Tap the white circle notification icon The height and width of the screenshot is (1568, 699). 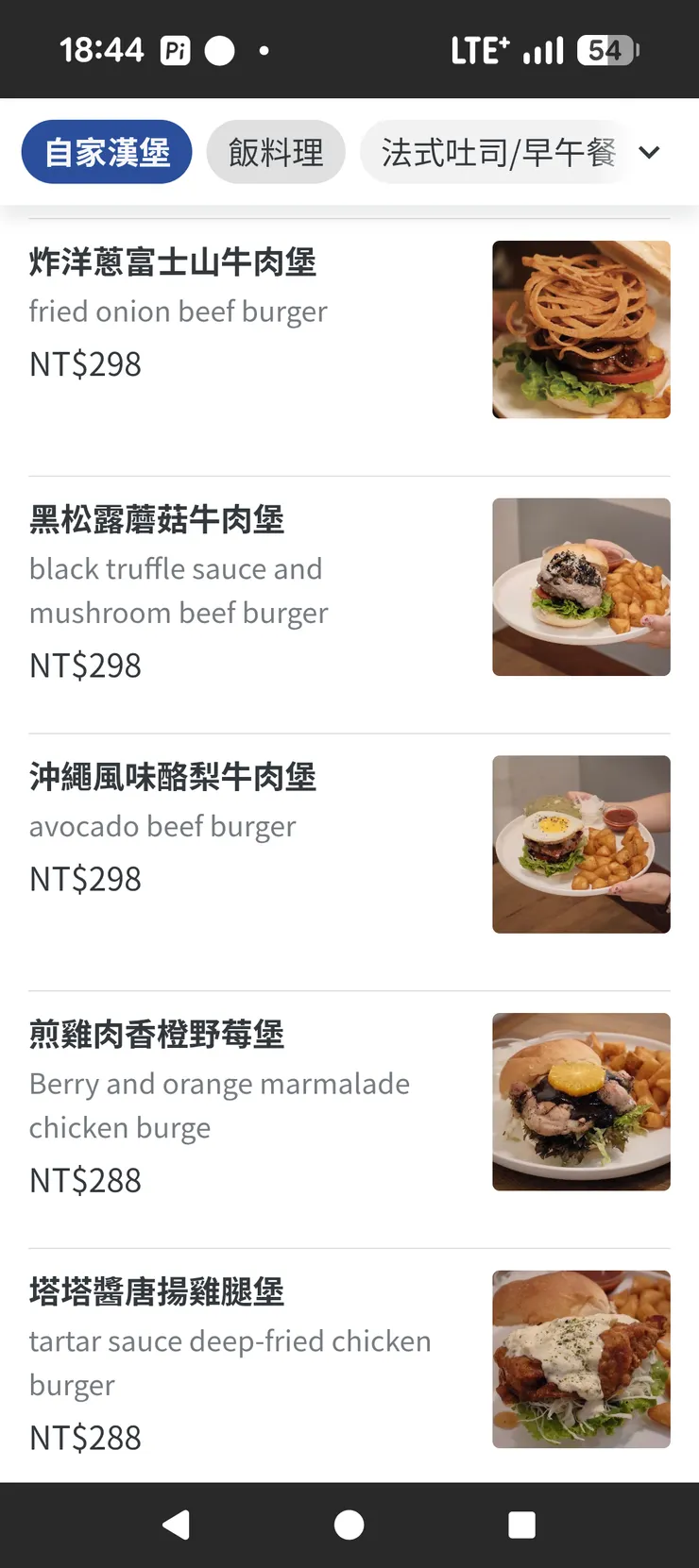[219, 48]
